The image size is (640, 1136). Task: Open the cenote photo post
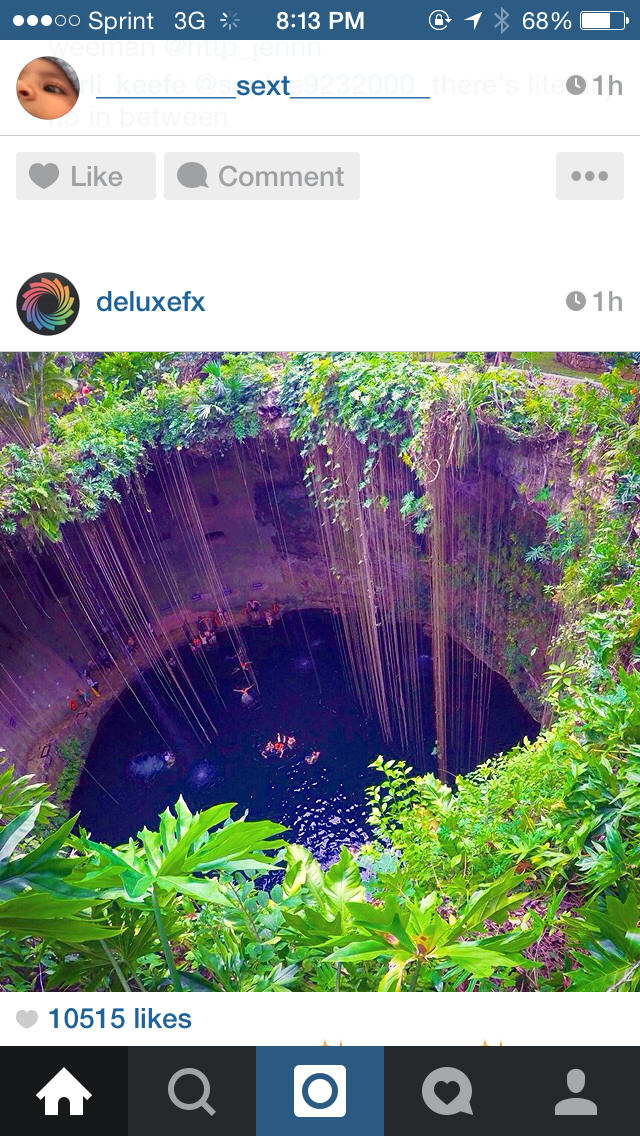320,672
